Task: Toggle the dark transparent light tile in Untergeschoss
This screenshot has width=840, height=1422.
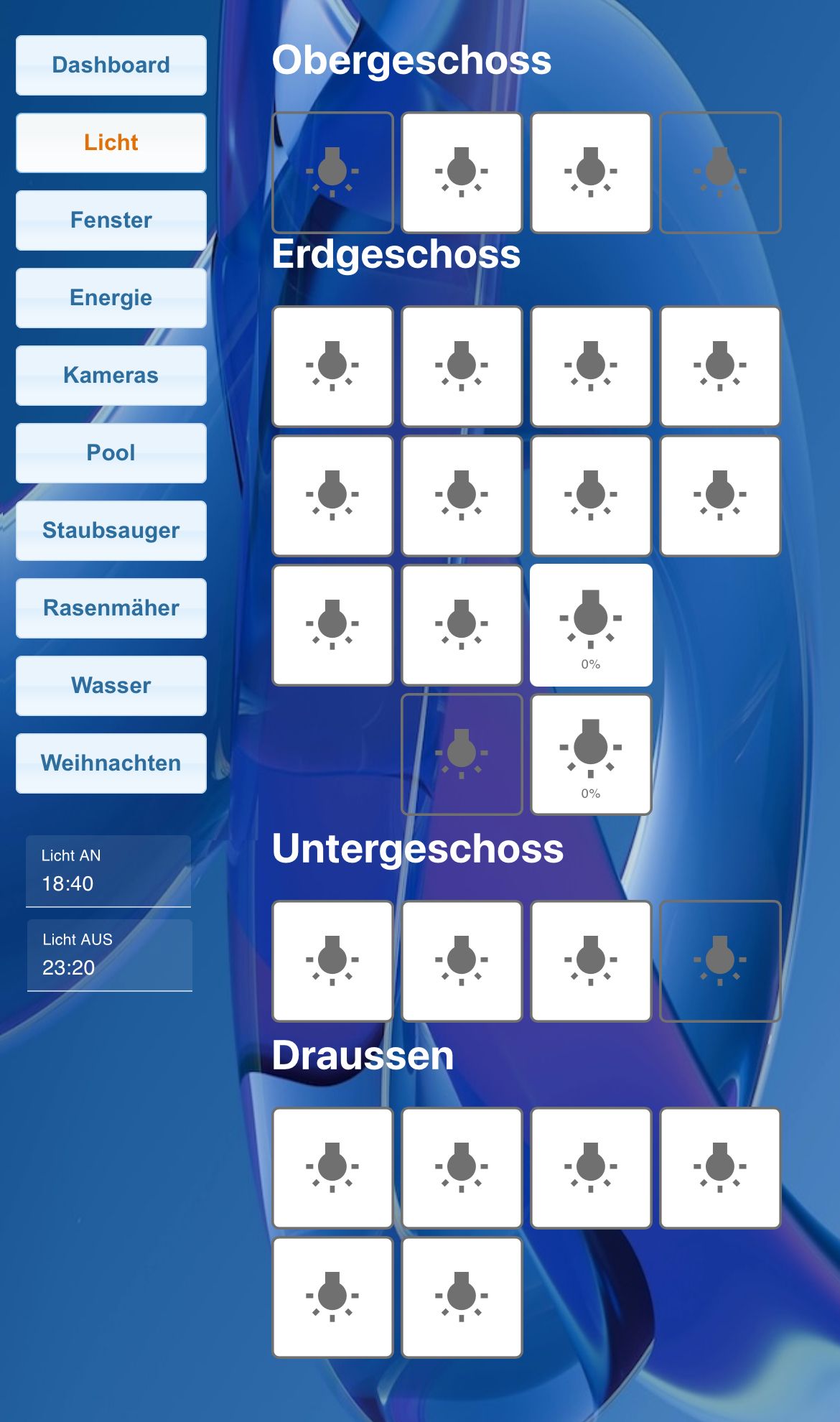Action: pos(720,961)
